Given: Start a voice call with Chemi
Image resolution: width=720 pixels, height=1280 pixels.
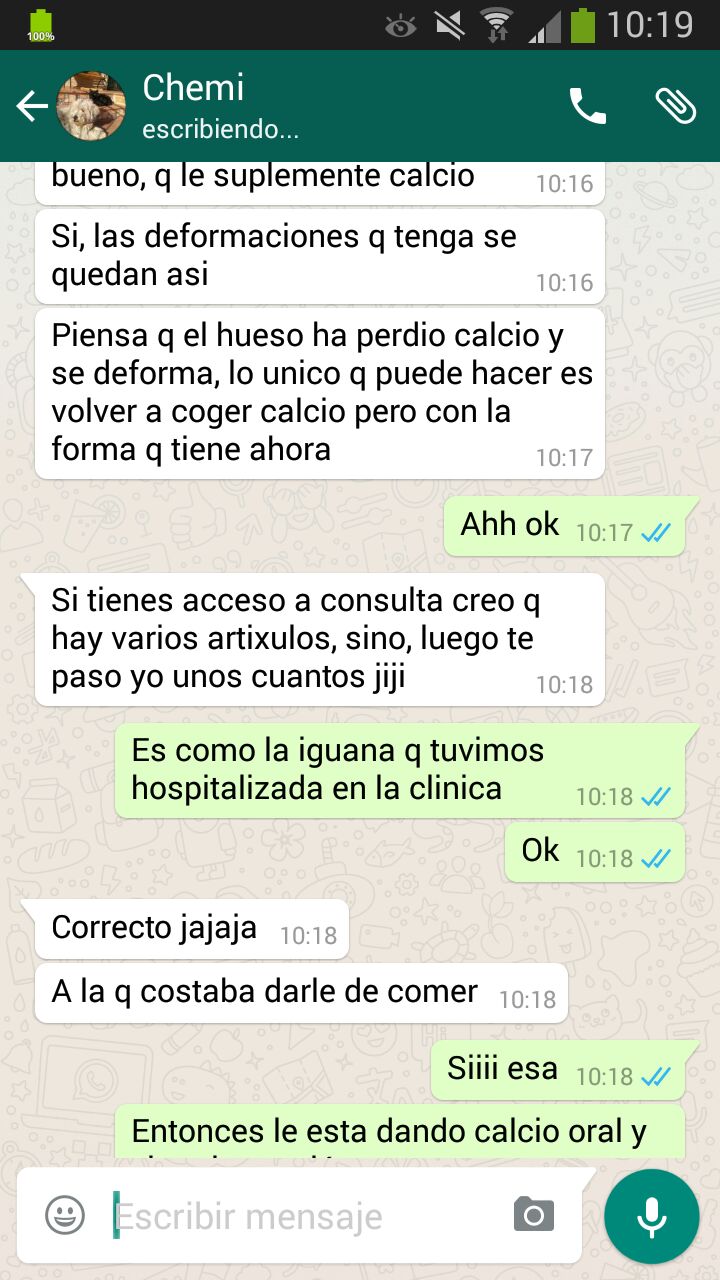Looking at the screenshot, I should 587,106.
